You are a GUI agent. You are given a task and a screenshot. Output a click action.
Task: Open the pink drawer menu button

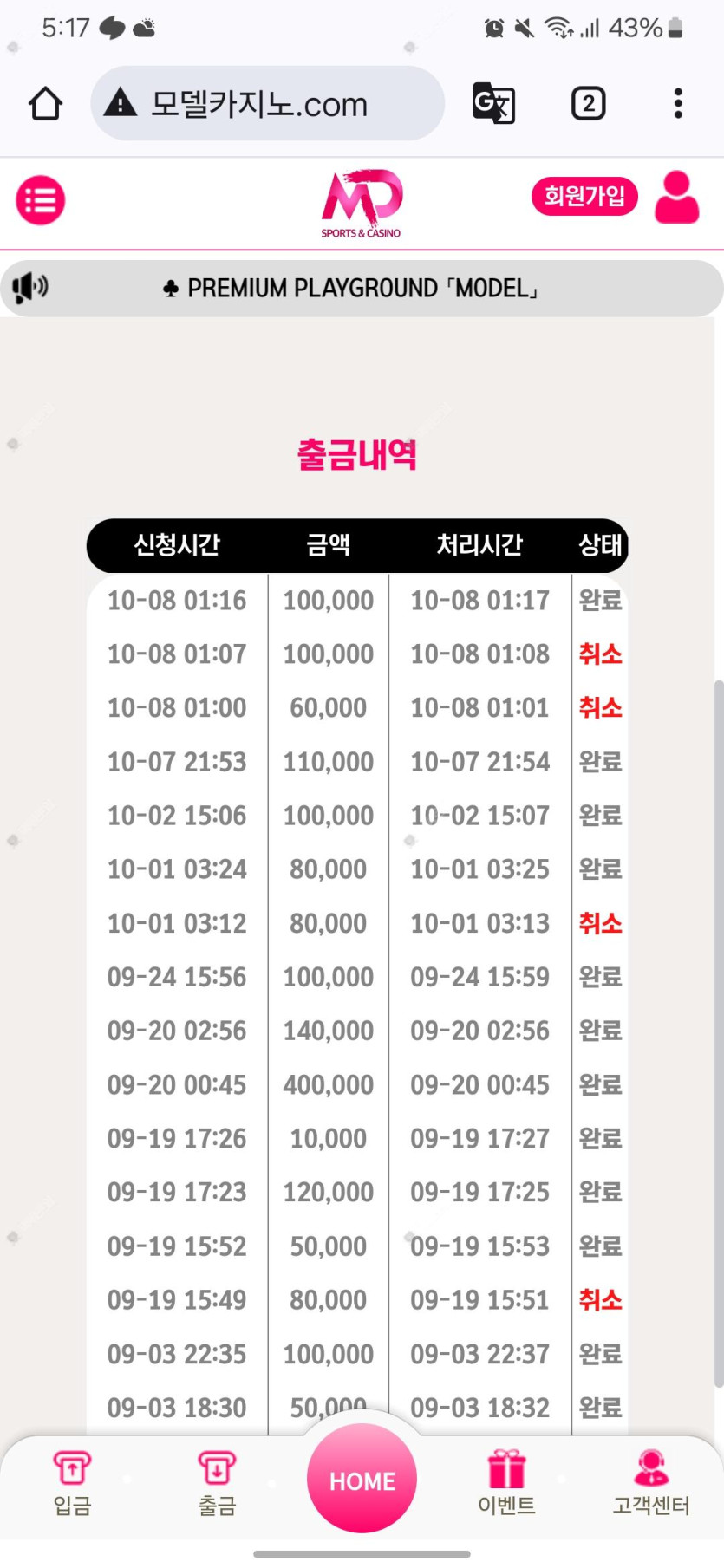pos(41,200)
